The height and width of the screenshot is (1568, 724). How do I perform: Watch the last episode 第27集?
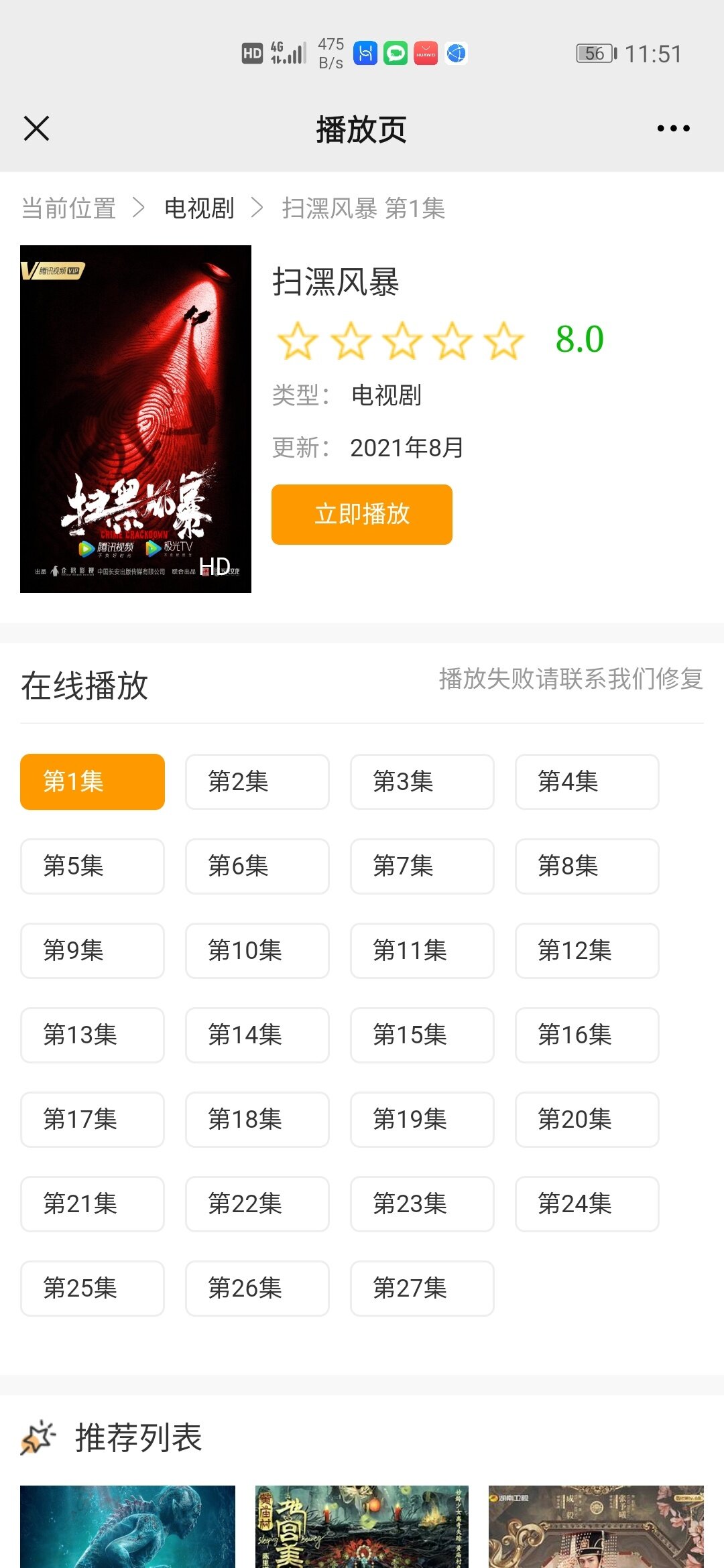(x=422, y=1289)
